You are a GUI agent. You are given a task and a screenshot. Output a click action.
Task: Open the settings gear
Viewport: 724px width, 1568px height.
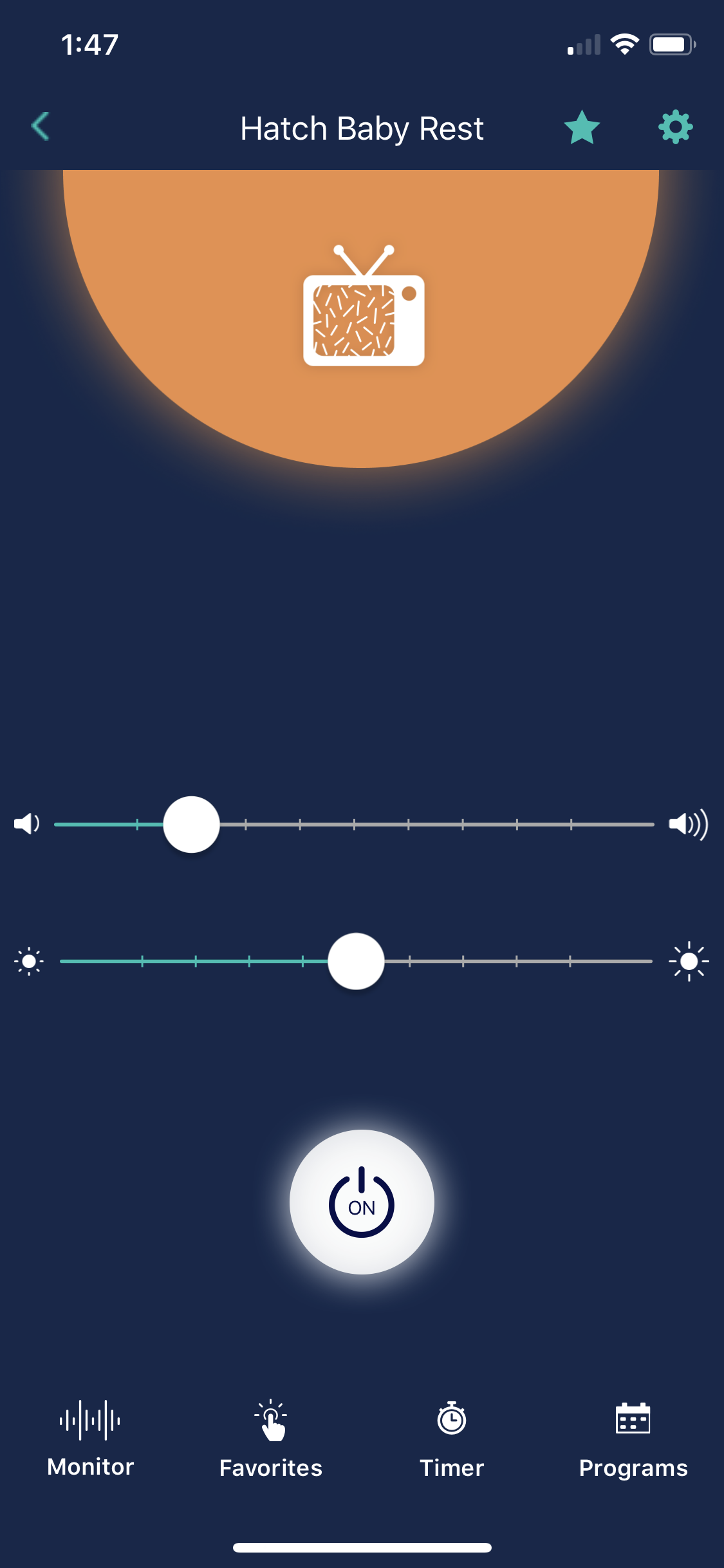point(675,127)
